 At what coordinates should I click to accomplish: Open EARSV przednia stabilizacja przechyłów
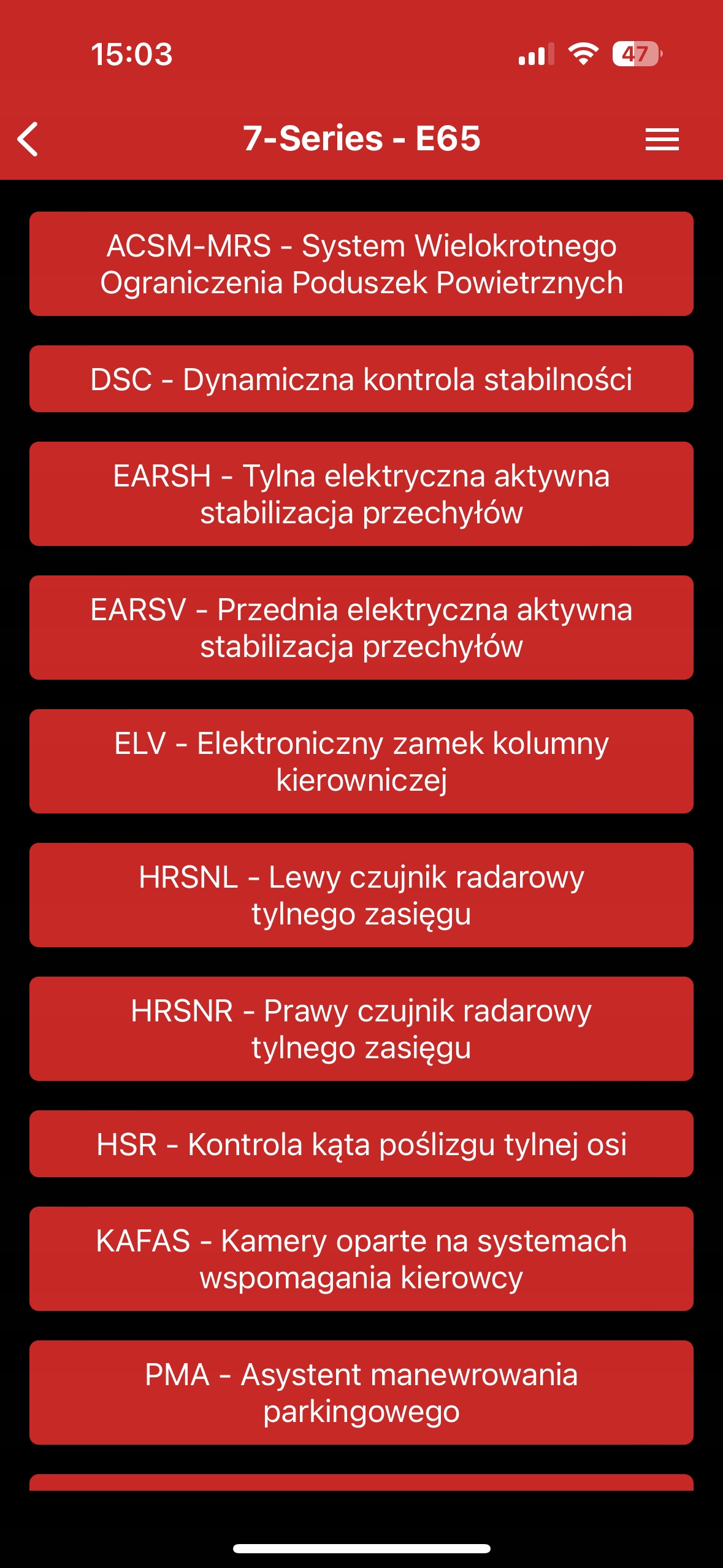[361, 628]
